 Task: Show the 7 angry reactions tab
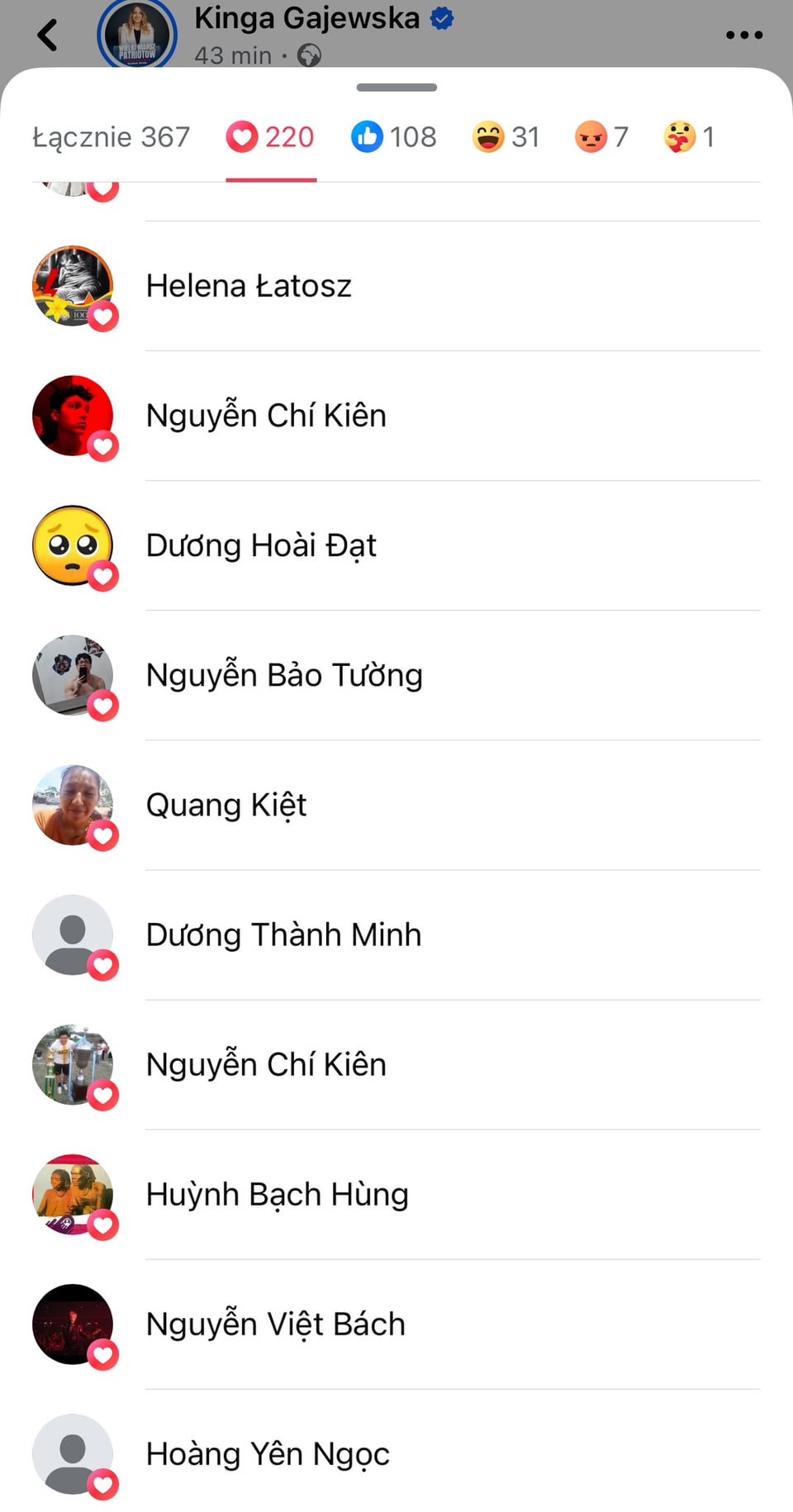(x=601, y=137)
